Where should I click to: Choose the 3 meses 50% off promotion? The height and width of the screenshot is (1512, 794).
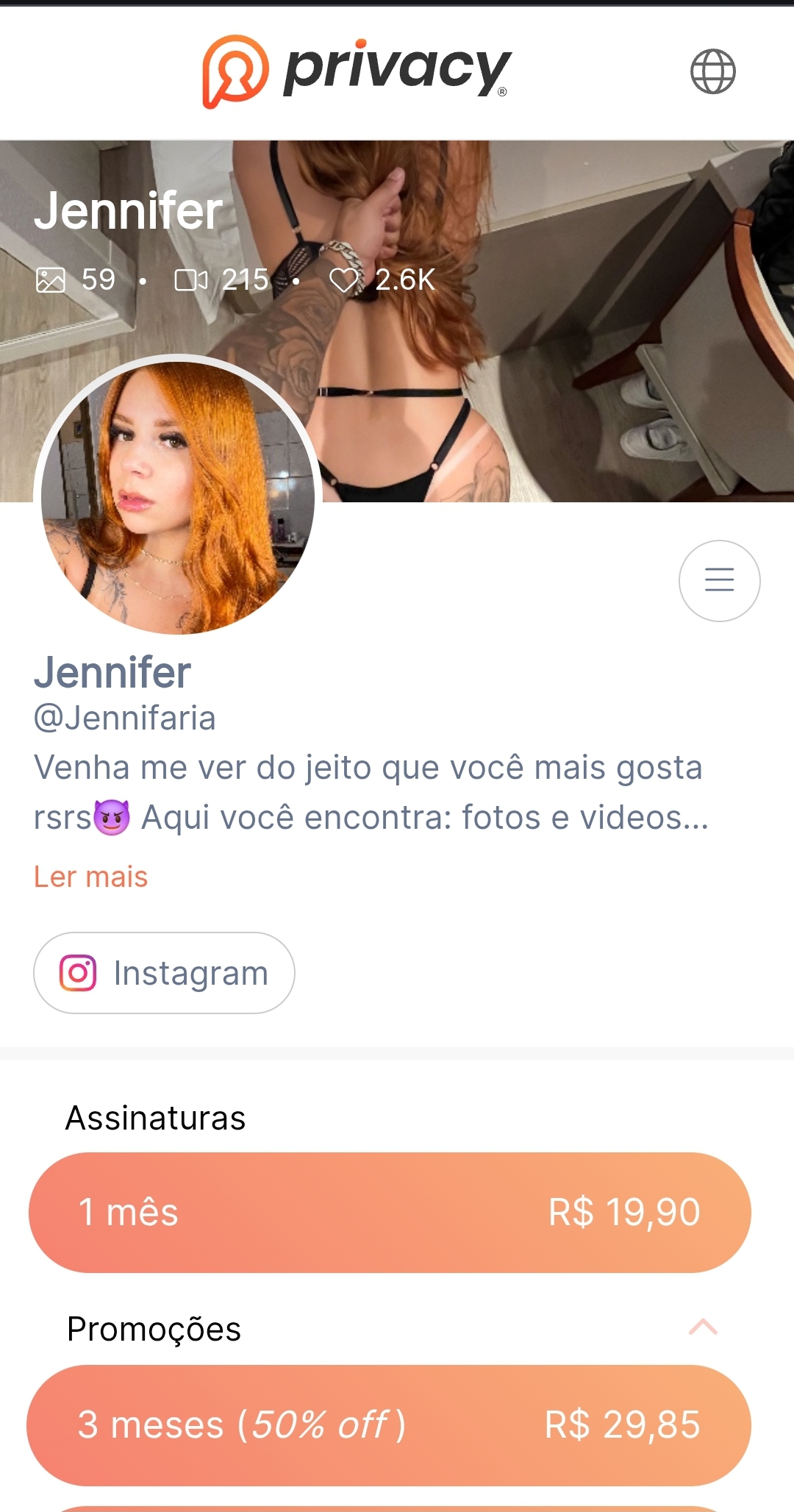[x=390, y=1424]
